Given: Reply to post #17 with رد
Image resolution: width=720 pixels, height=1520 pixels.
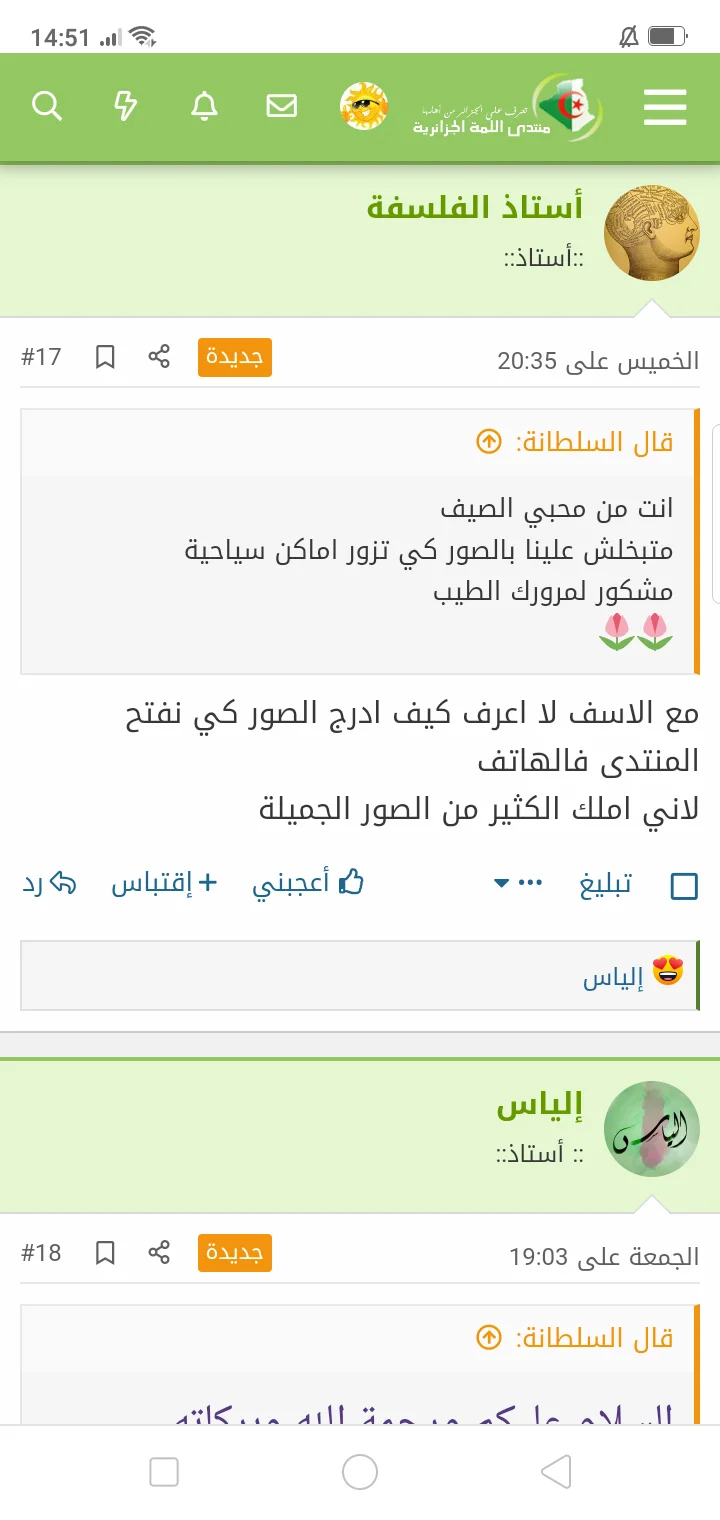Looking at the screenshot, I should point(50,884).
